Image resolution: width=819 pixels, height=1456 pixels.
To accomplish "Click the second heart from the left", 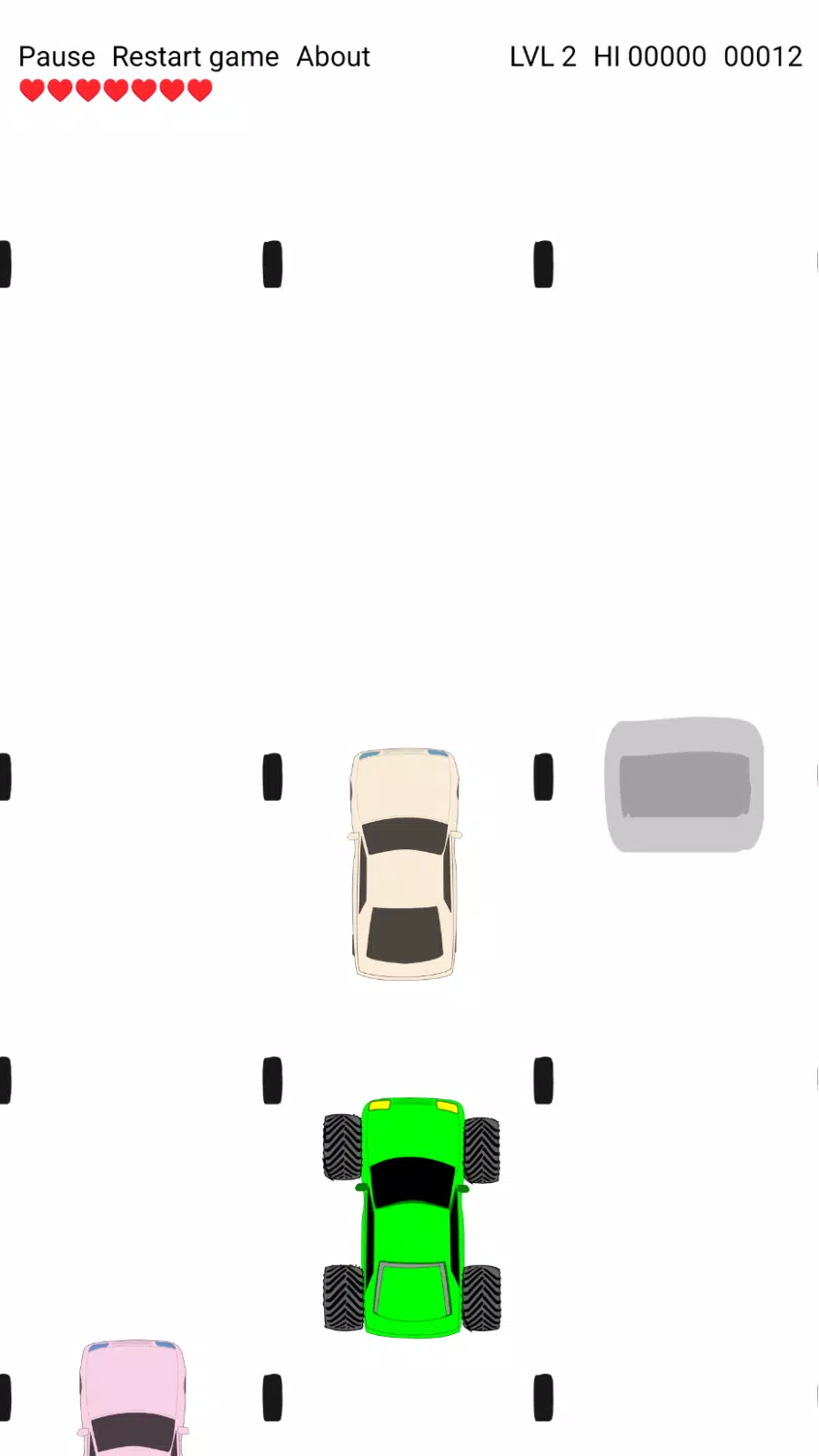I will tap(58, 91).
